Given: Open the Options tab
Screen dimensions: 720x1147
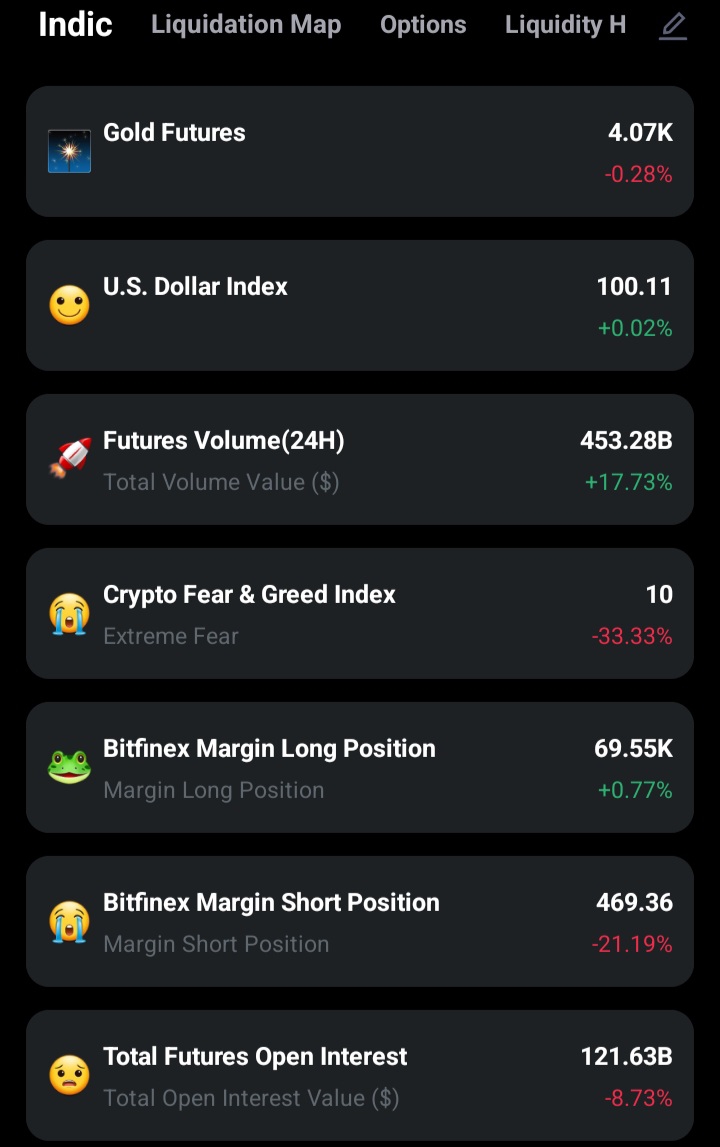Looking at the screenshot, I should coord(423,25).
